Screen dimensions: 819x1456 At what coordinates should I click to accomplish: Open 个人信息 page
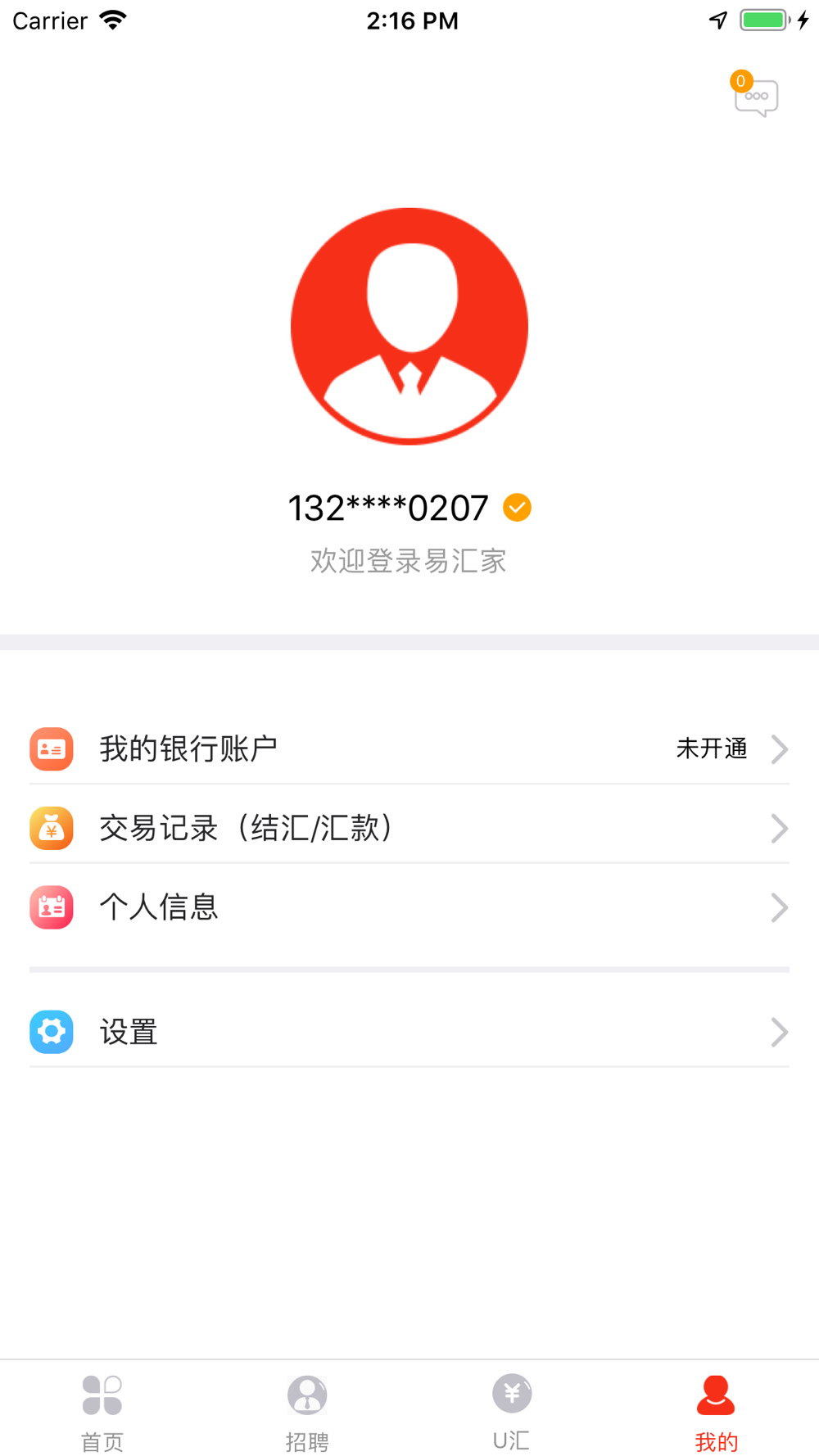click(409, 907)
